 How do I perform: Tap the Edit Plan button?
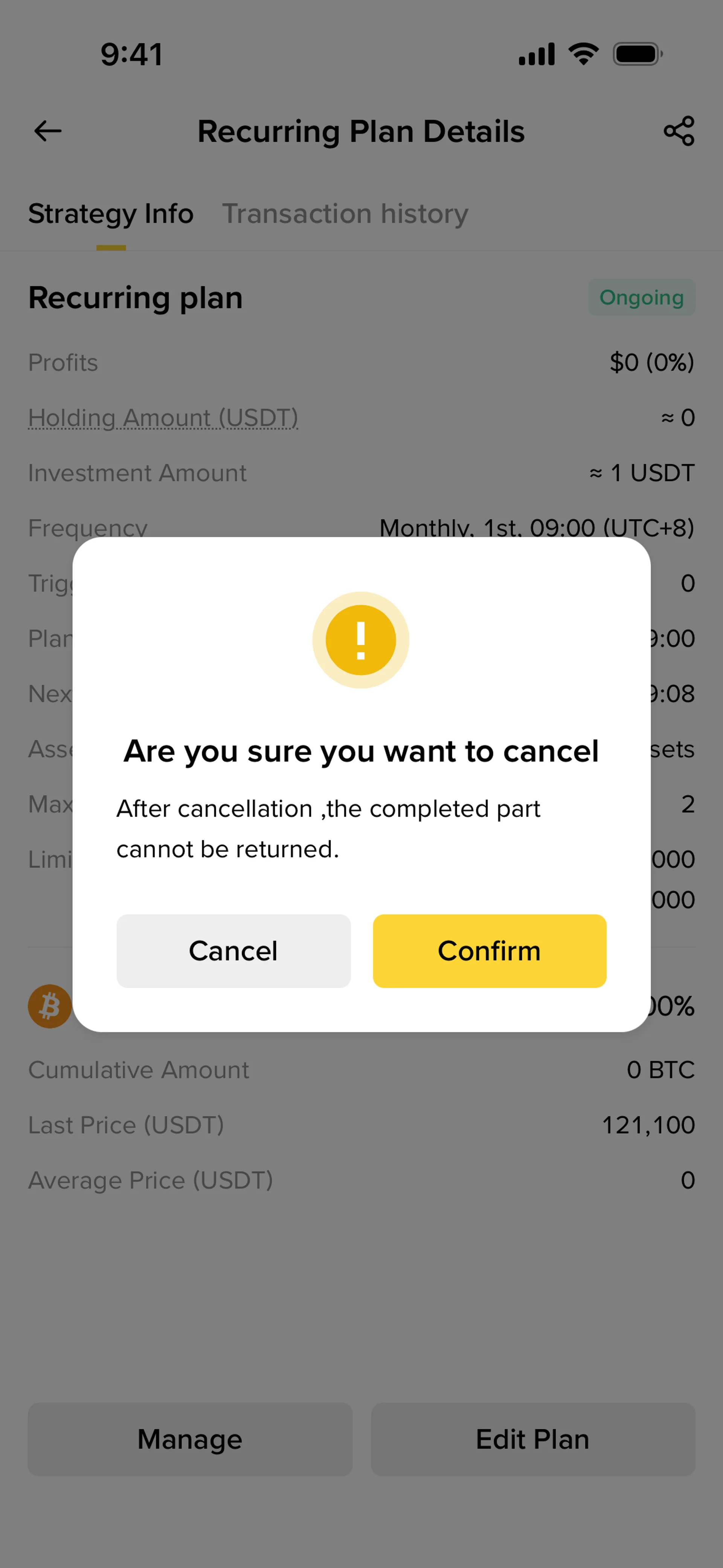[532, 1438]
